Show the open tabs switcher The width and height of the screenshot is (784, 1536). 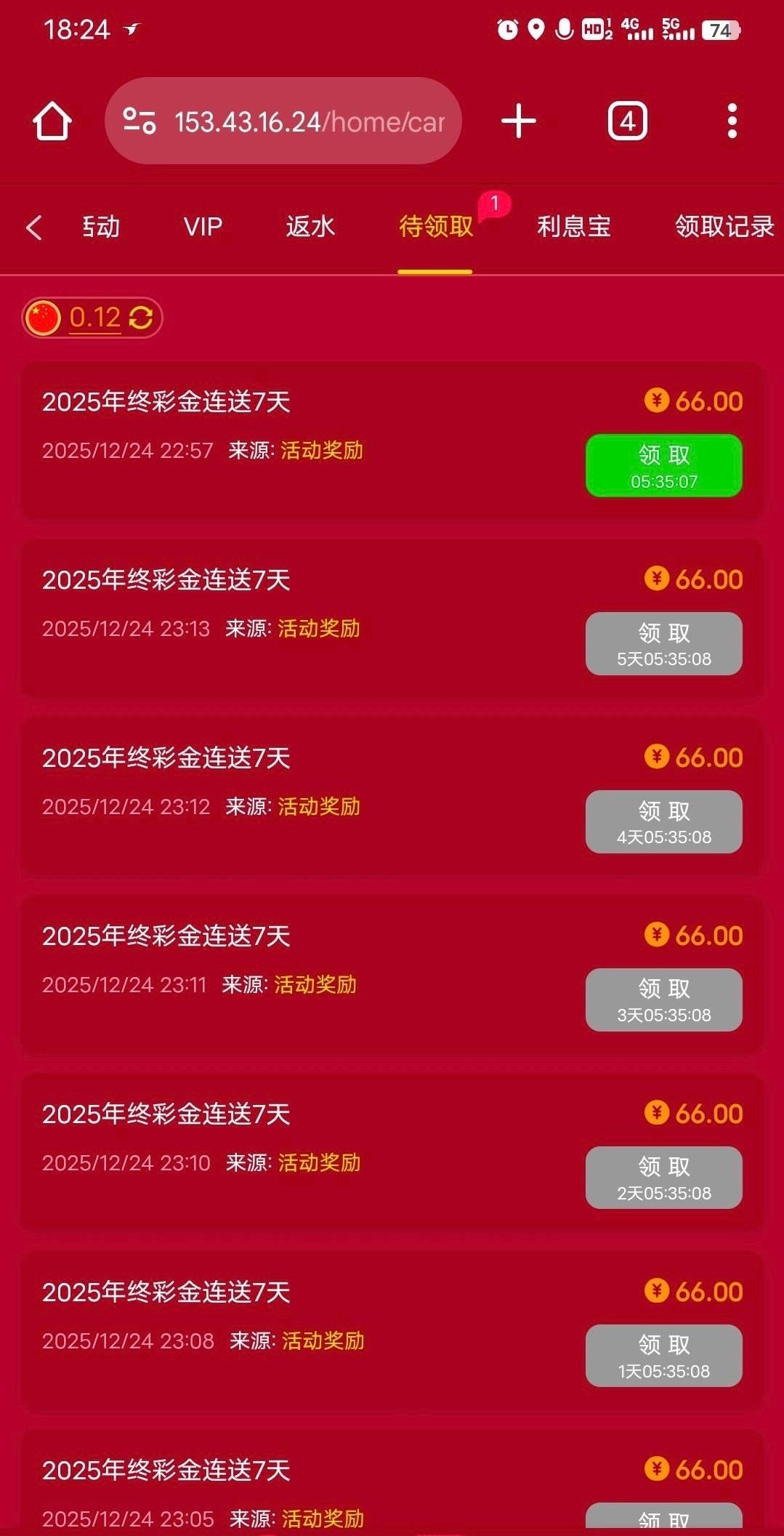tap(627, 121)
